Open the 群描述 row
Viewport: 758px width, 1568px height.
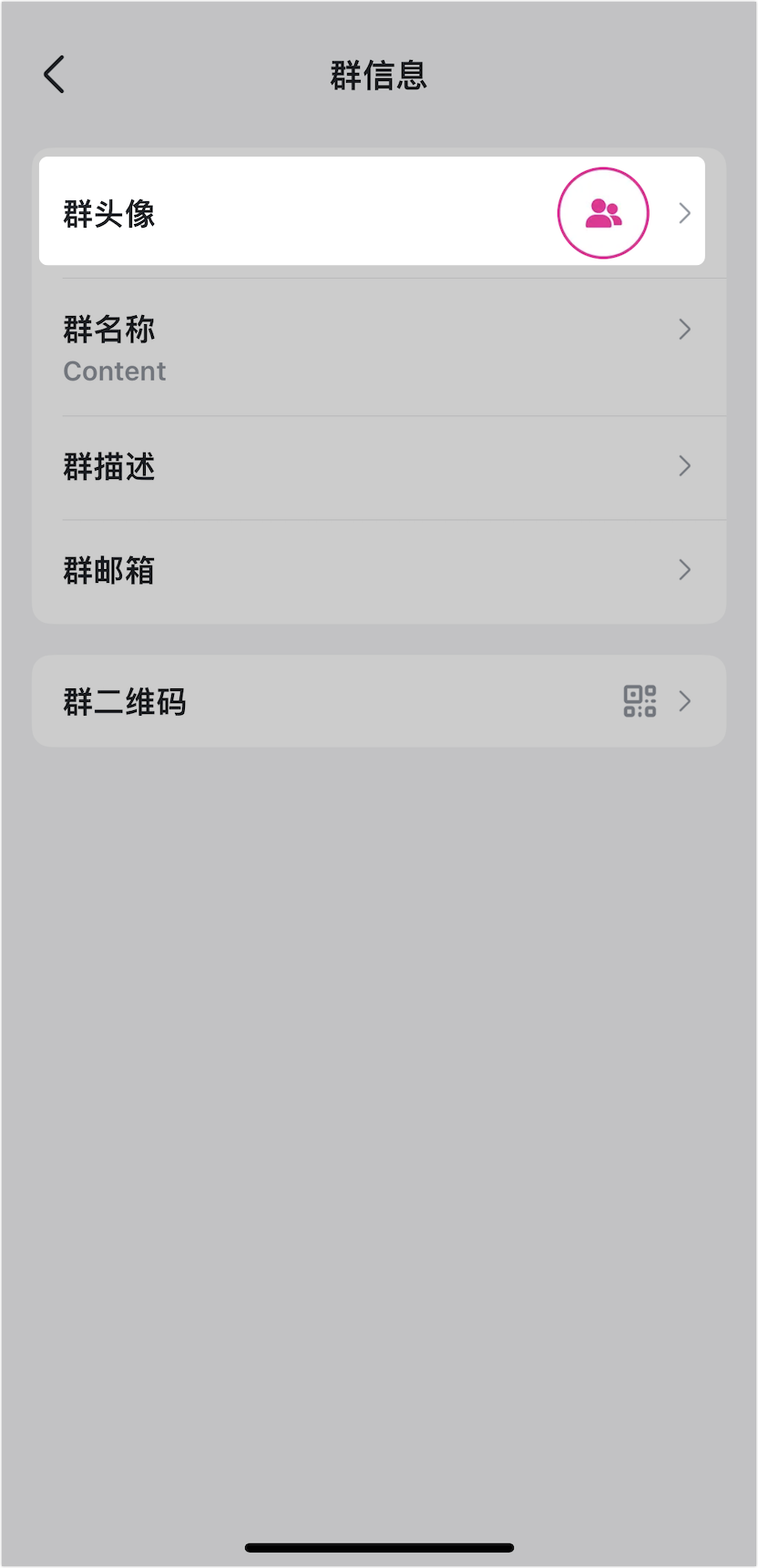[x=379, y=467]
